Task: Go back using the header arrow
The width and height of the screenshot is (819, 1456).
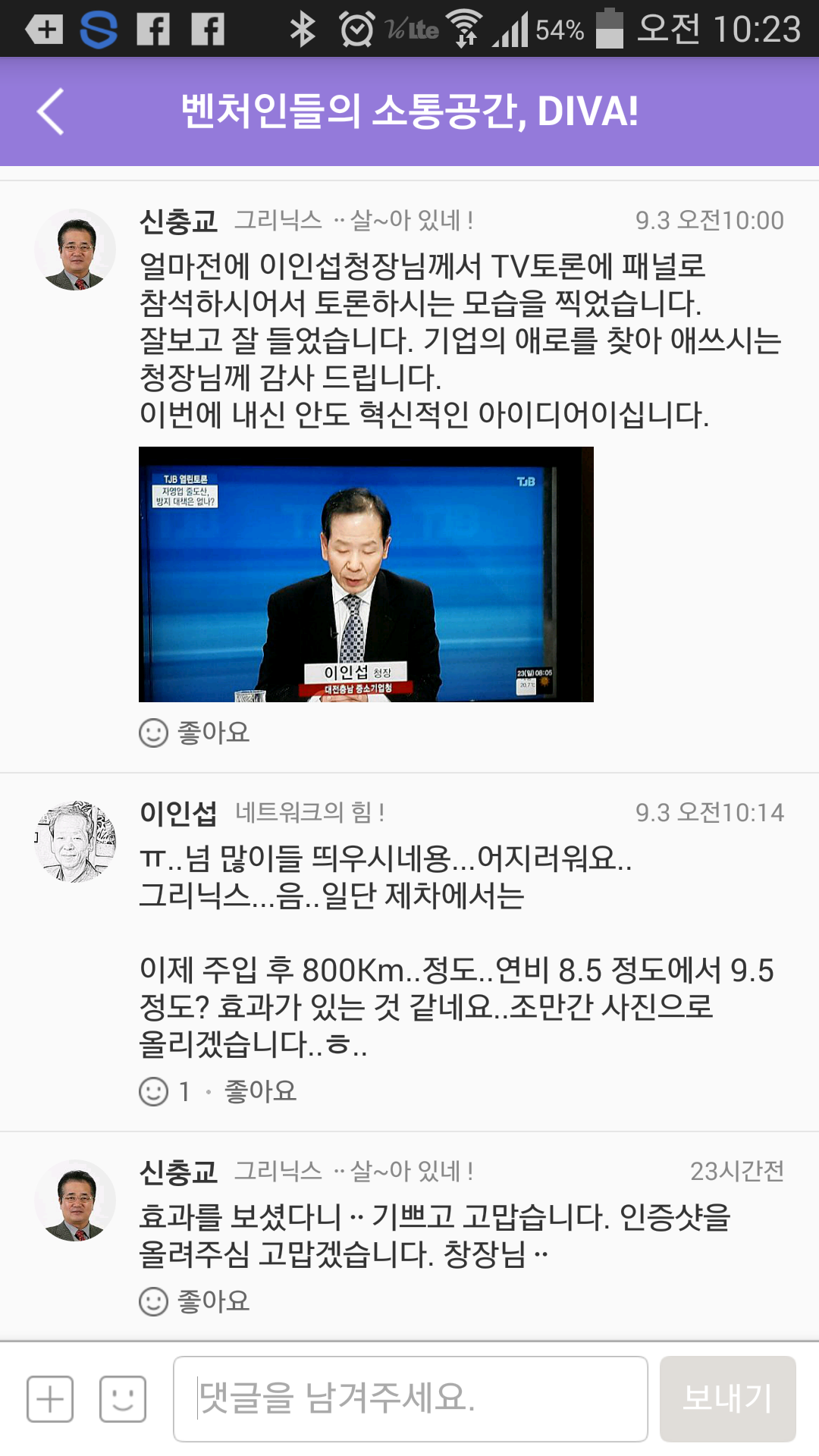Action: [x=51, y=111]
